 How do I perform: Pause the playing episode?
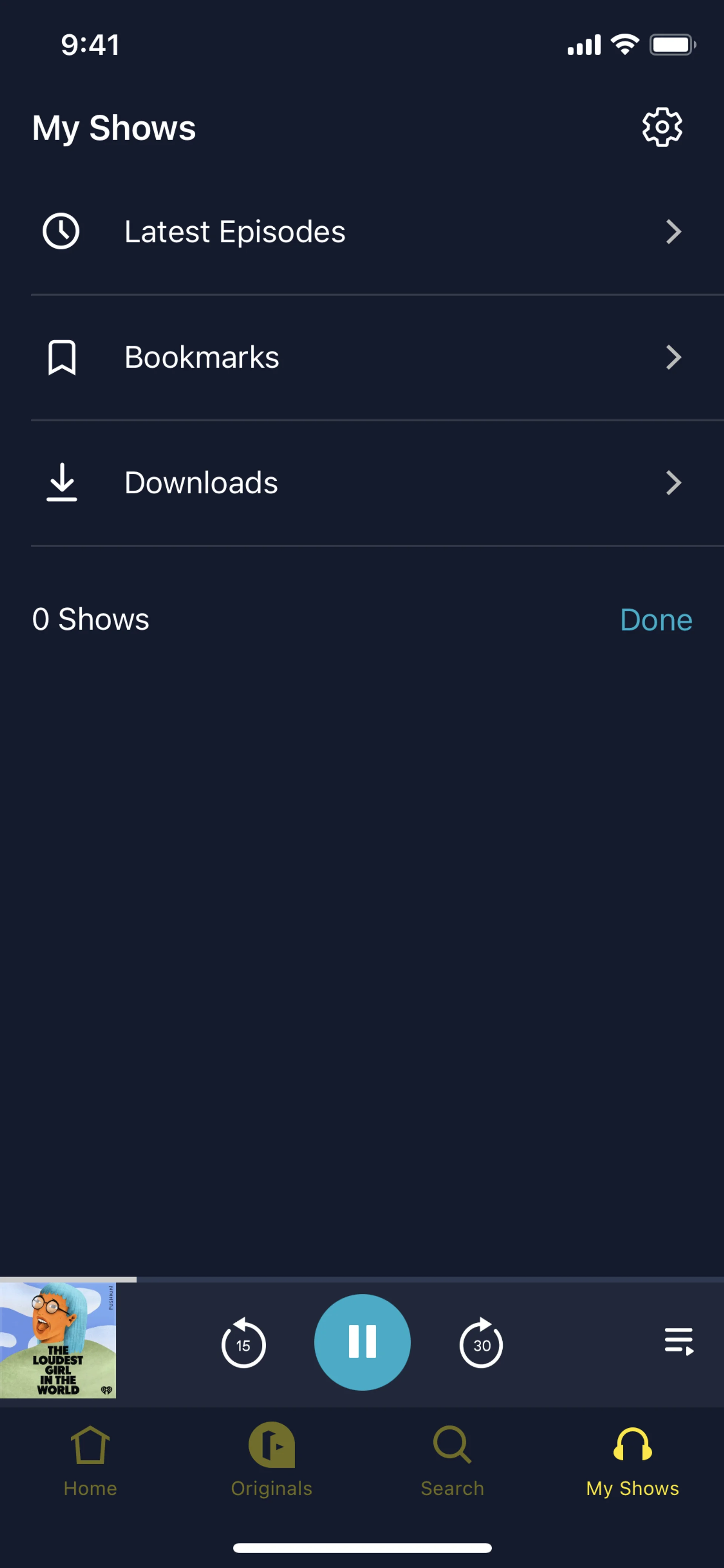[x=362, y=1342]
